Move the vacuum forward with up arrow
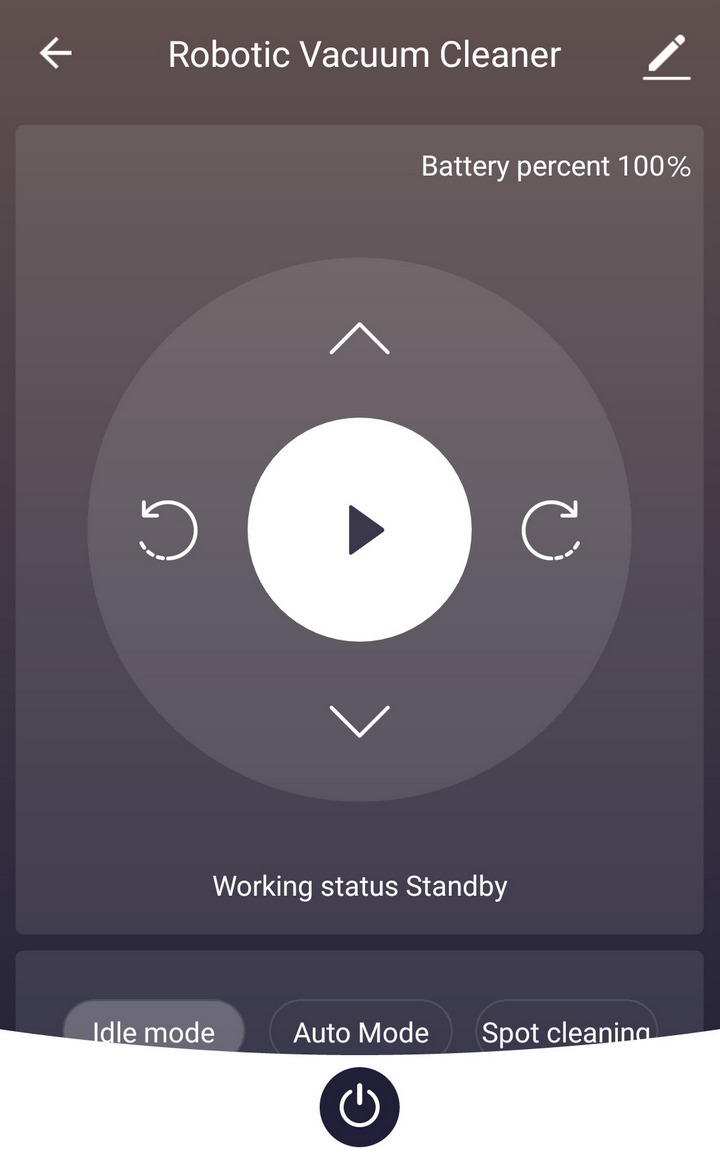Image resolution: width=720 pixels, height=1156 pixels. 360,338
